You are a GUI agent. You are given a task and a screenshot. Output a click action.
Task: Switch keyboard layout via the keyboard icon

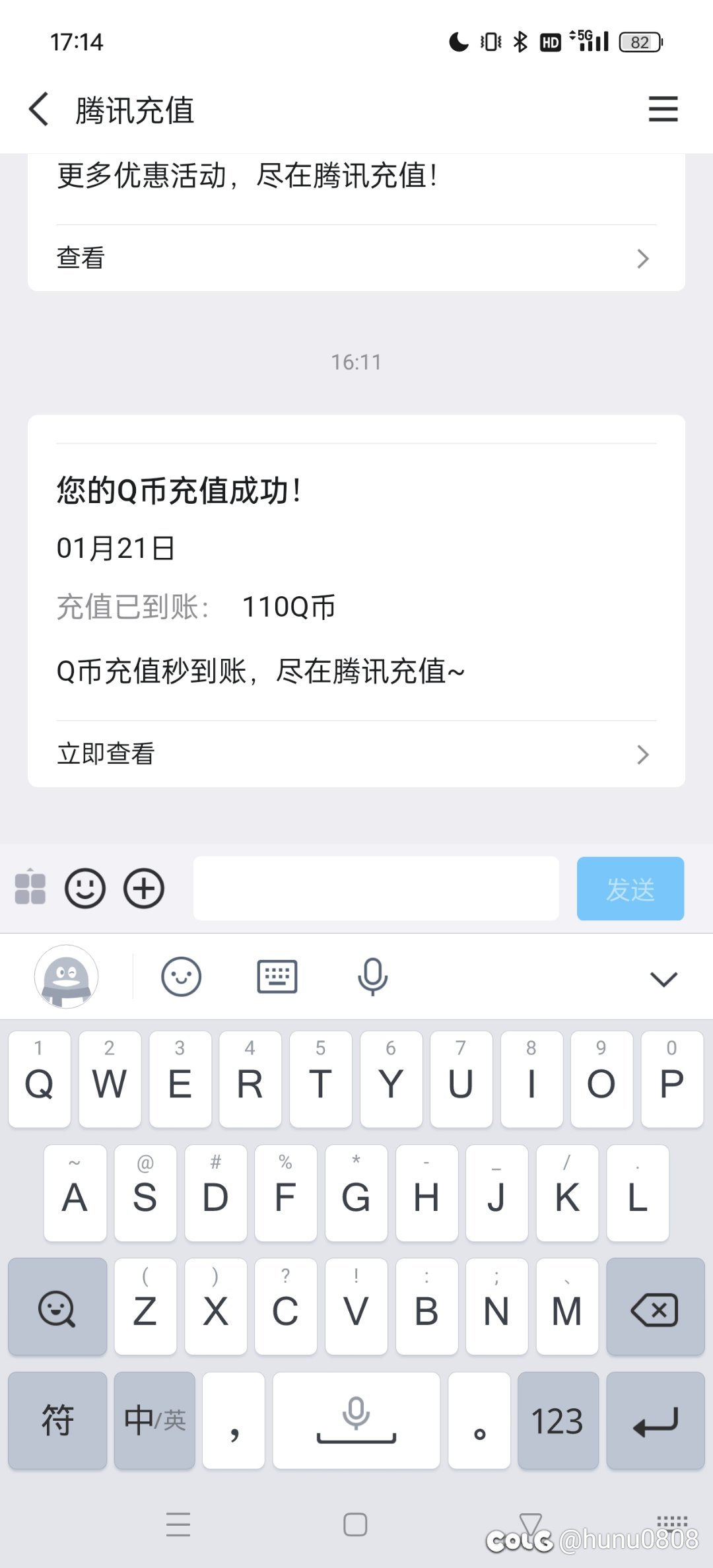click(277, 976)
